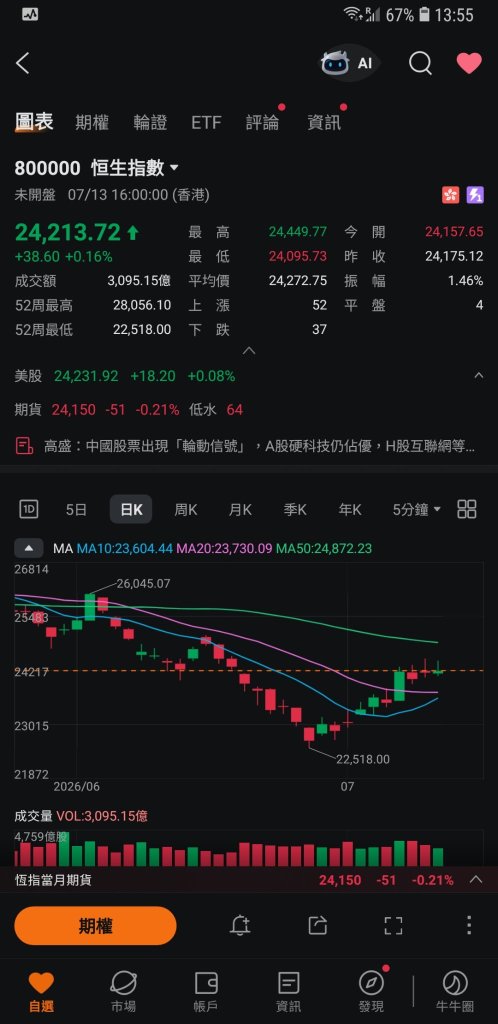Image resolution: width=498 pixels, height=1024 pixels.
Task: Tap the orange 期權 button
Action: 95,925
